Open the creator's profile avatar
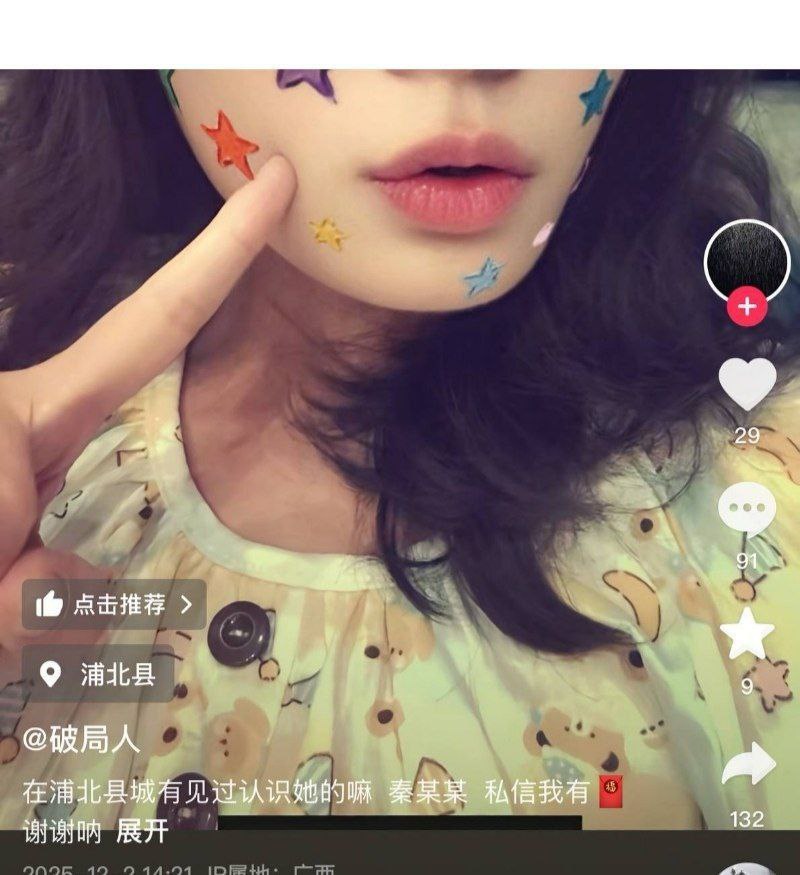The width and height of the screenshot is (800, 875). click(747, 258)
